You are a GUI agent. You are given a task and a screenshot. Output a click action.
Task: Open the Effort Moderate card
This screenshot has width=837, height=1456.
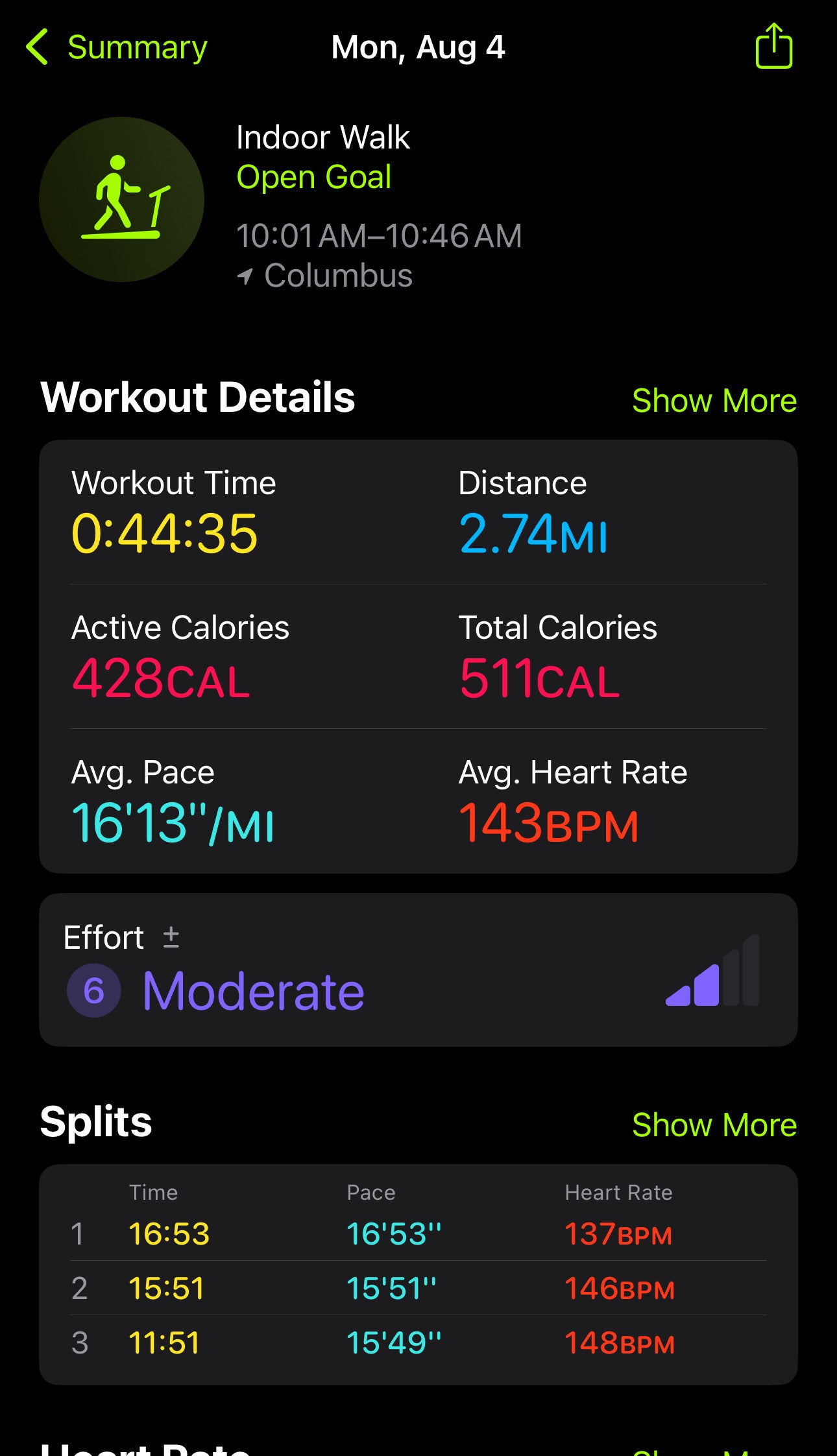[x=418, y=970]
